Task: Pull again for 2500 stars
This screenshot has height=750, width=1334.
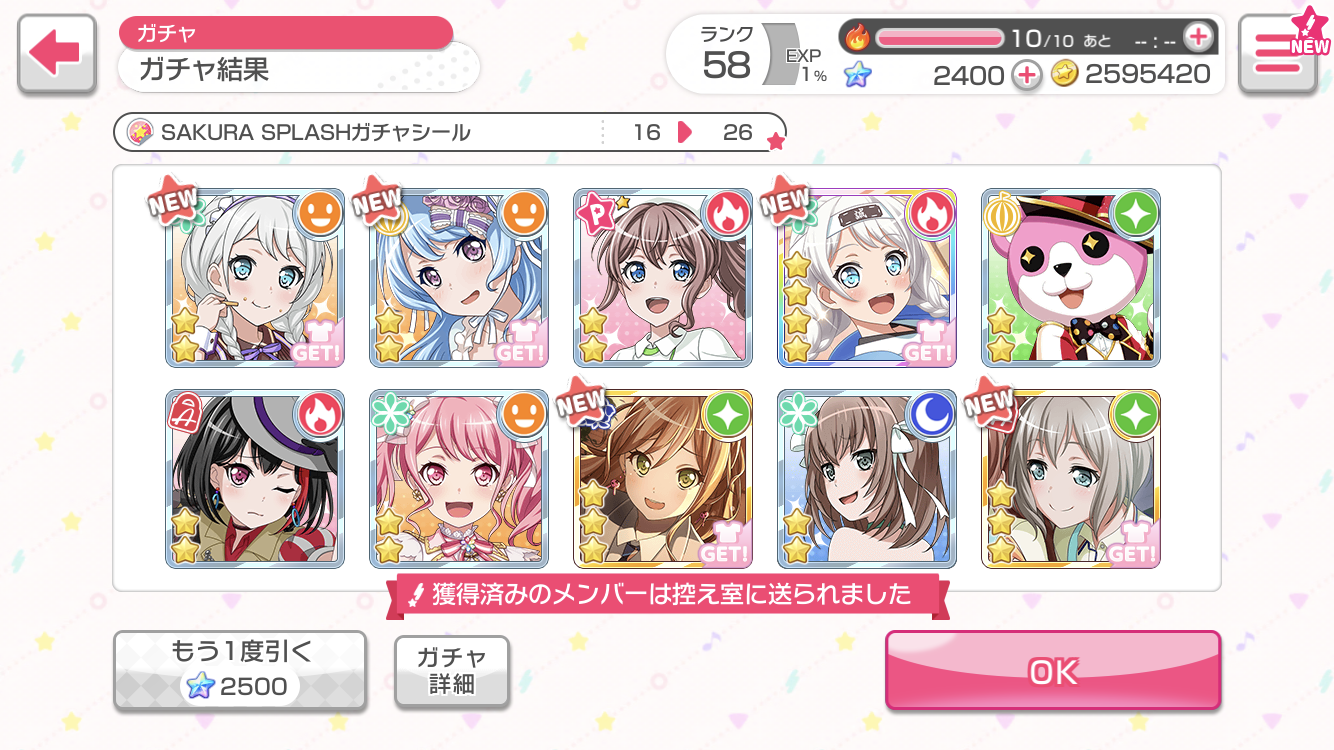Action: tap(239, 671)
